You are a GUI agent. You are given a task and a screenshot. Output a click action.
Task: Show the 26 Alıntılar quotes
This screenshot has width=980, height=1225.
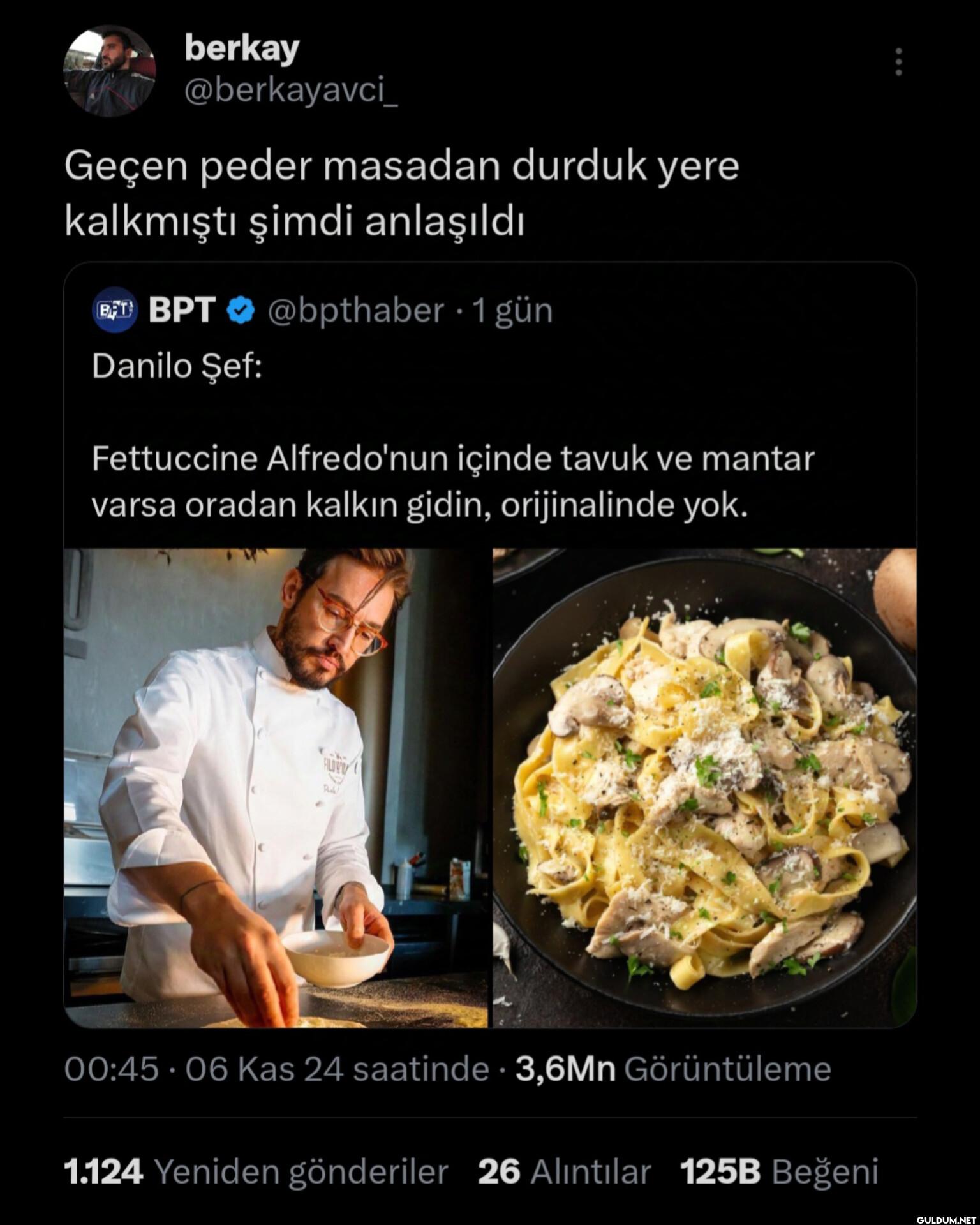(x=564, y=1171)
